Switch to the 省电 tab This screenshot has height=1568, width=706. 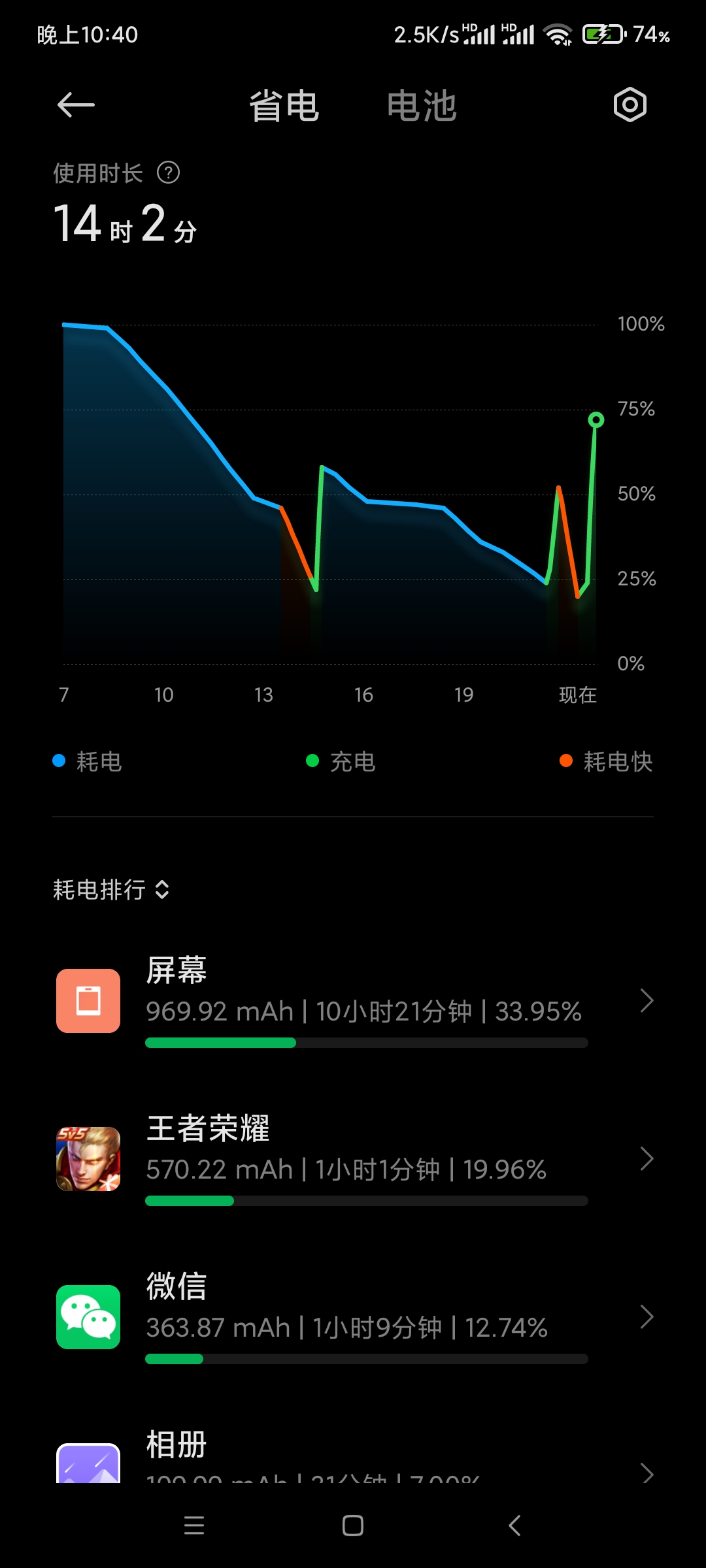click(284, 106)
